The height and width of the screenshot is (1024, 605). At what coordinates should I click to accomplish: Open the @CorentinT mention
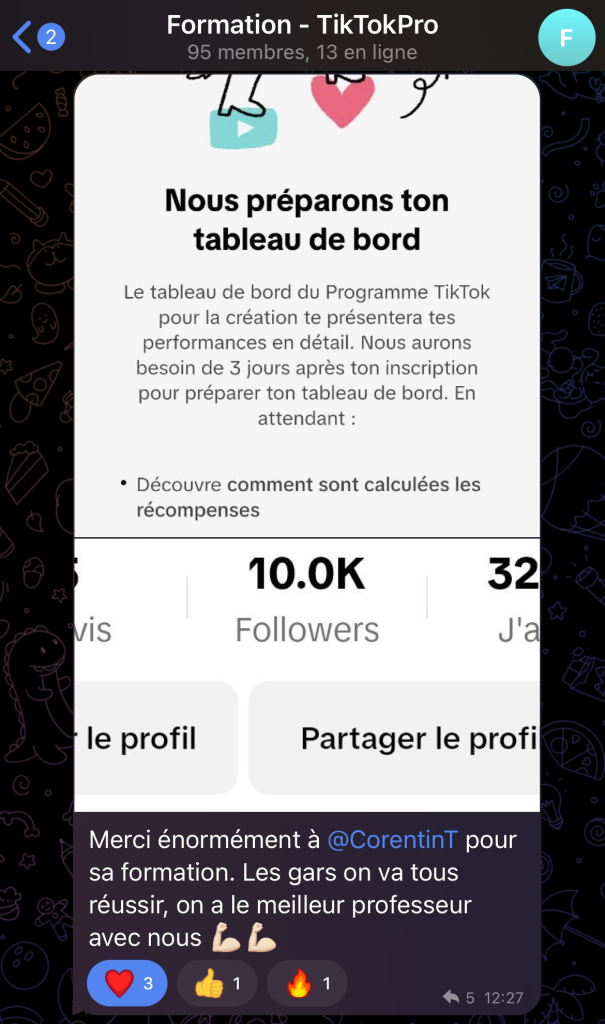pyautogui.click(x=392, y=839)
